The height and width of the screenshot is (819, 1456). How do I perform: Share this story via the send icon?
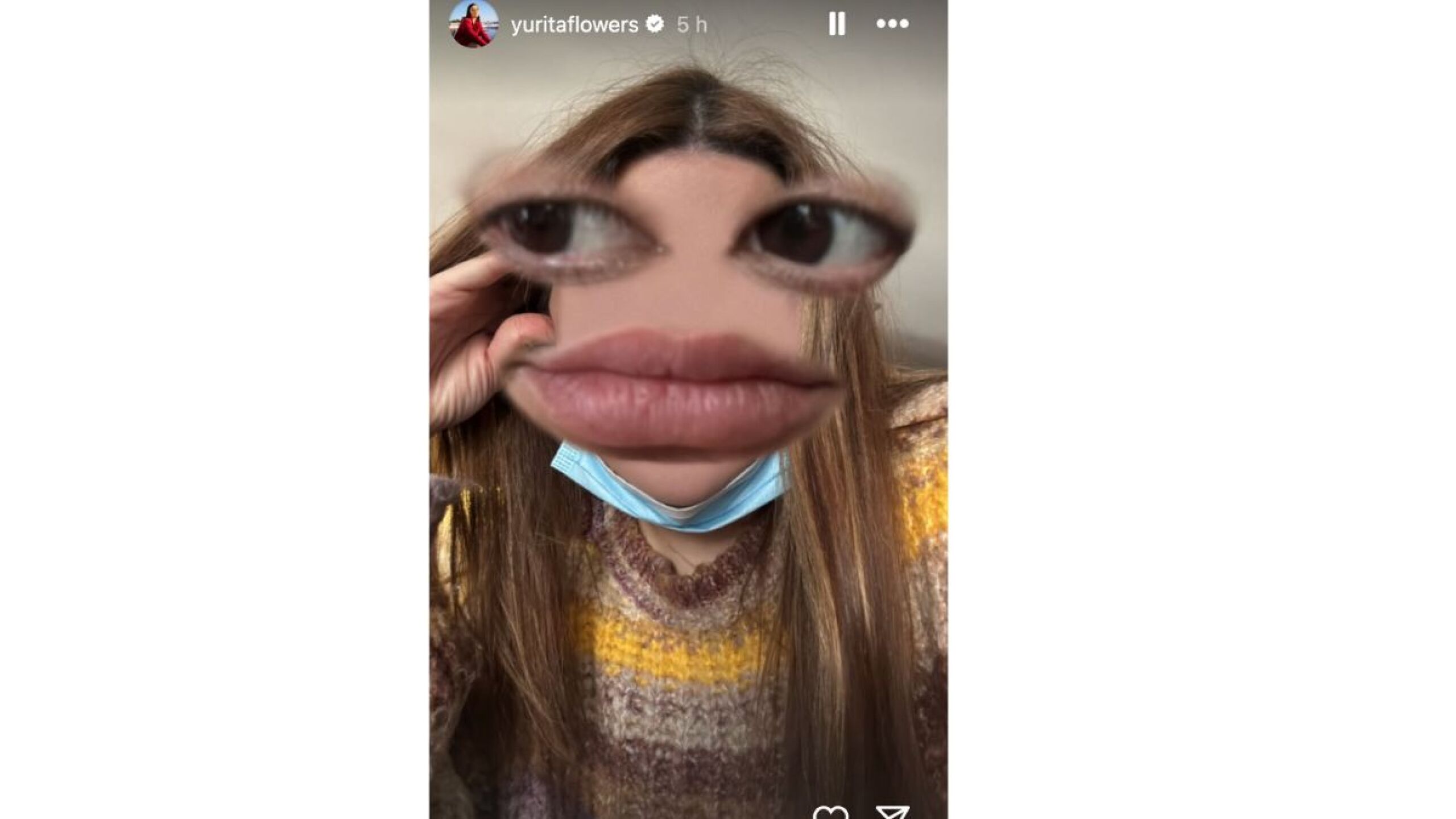892,812
